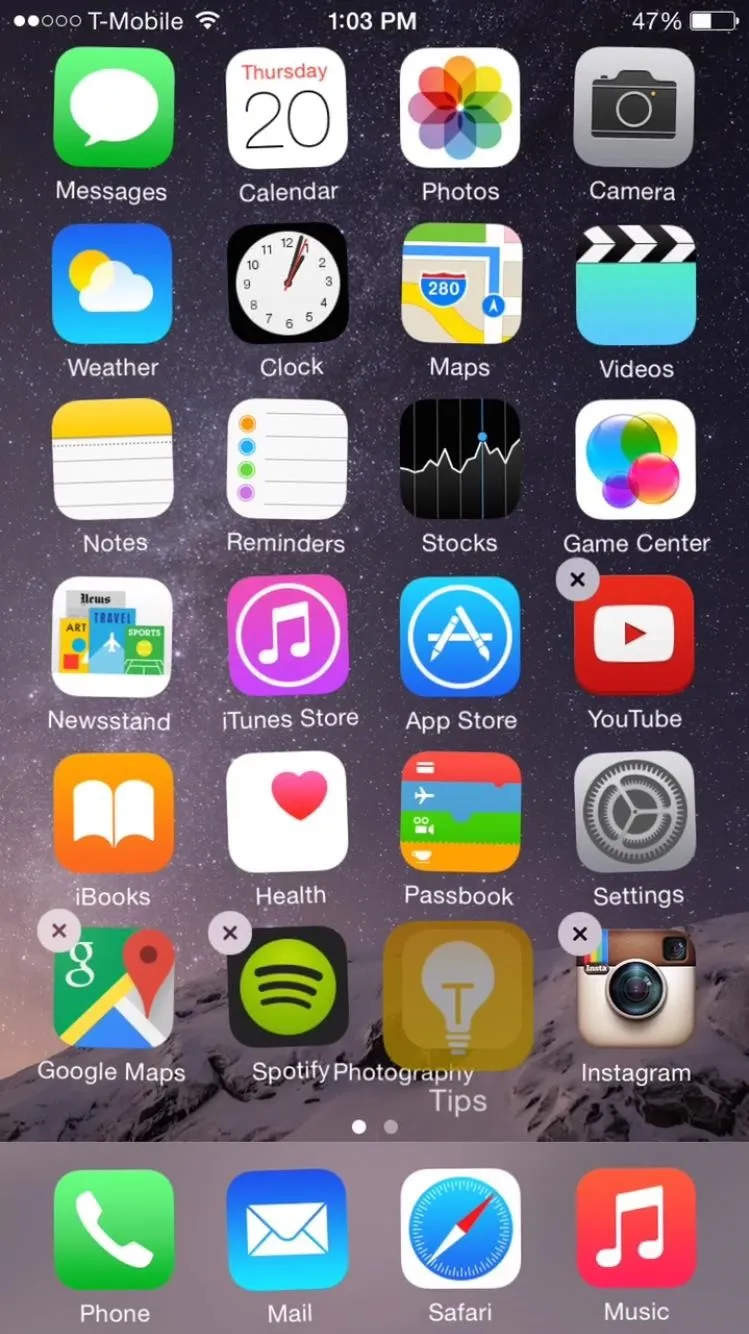
Task: Tap the home screen page indicator dots
Action: 375,1126
